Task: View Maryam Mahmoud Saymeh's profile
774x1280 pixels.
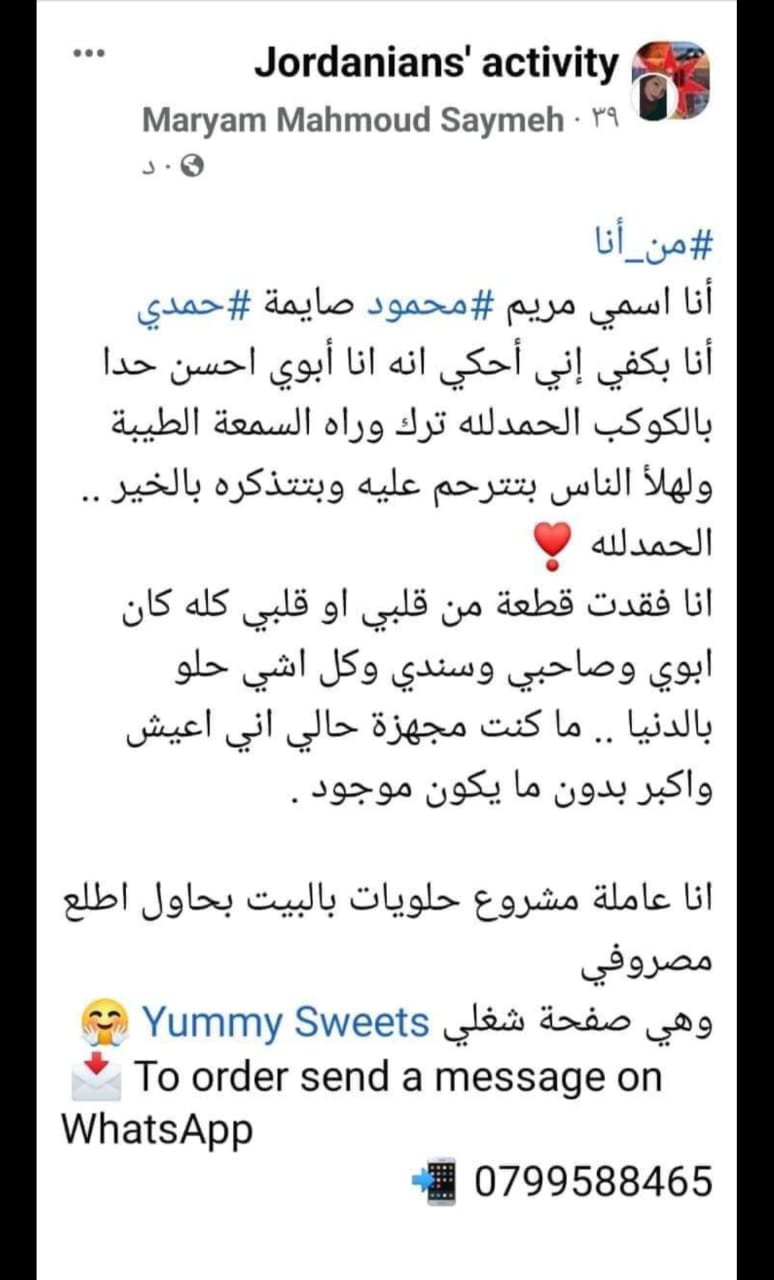Action: (353, 121)
